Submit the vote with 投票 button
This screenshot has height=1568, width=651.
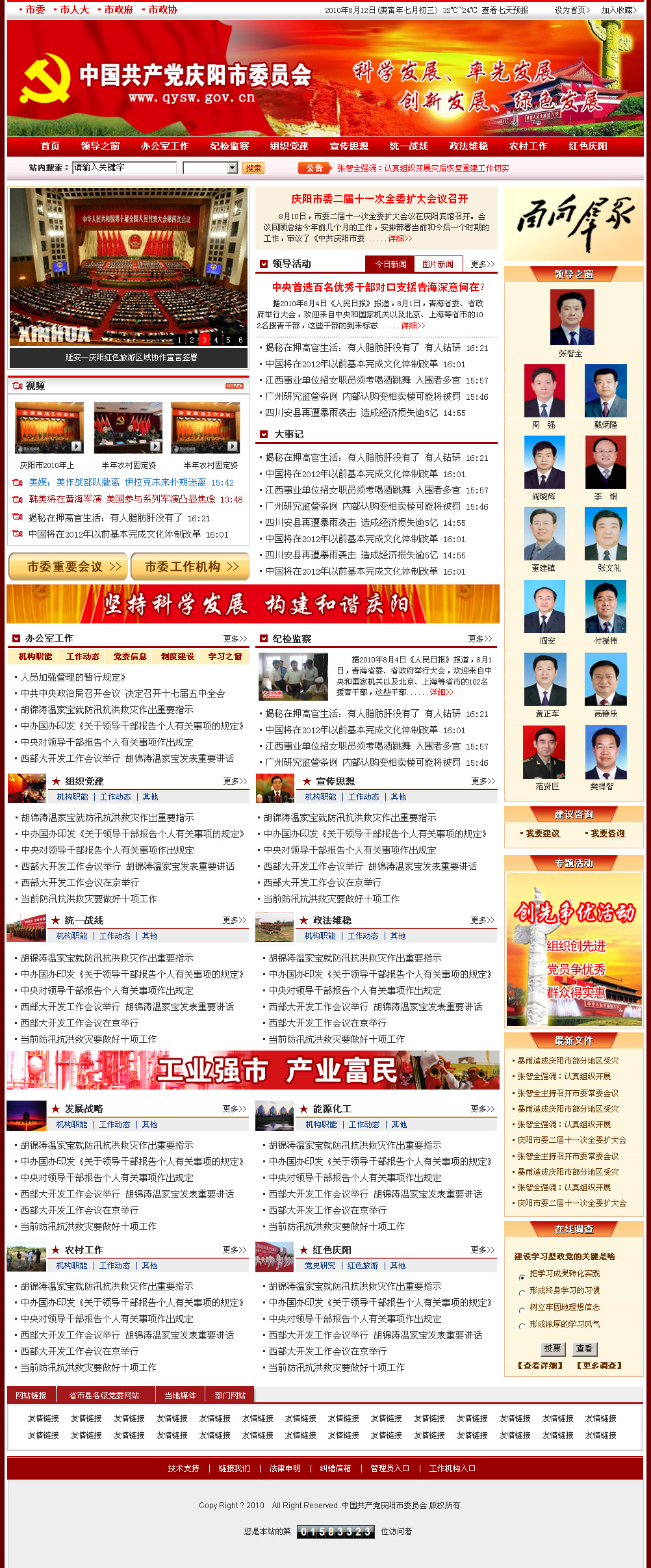pyautogui.click(x=553, y=1349)
